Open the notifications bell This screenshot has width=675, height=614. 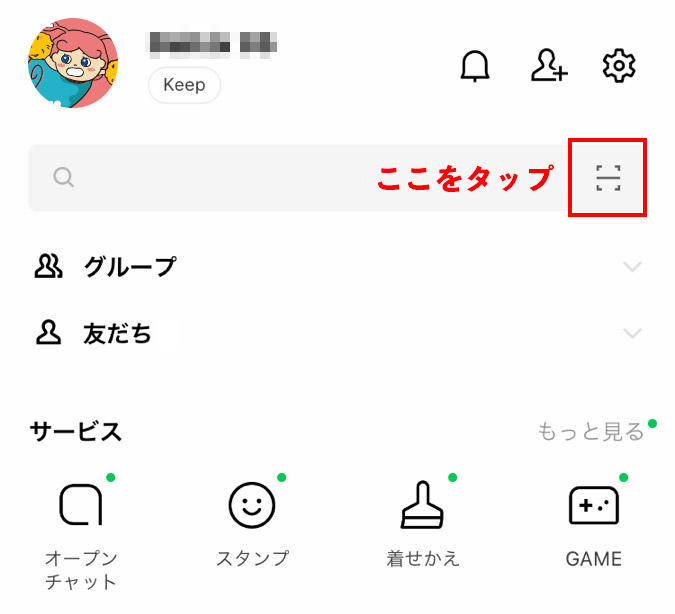point(475,66)
